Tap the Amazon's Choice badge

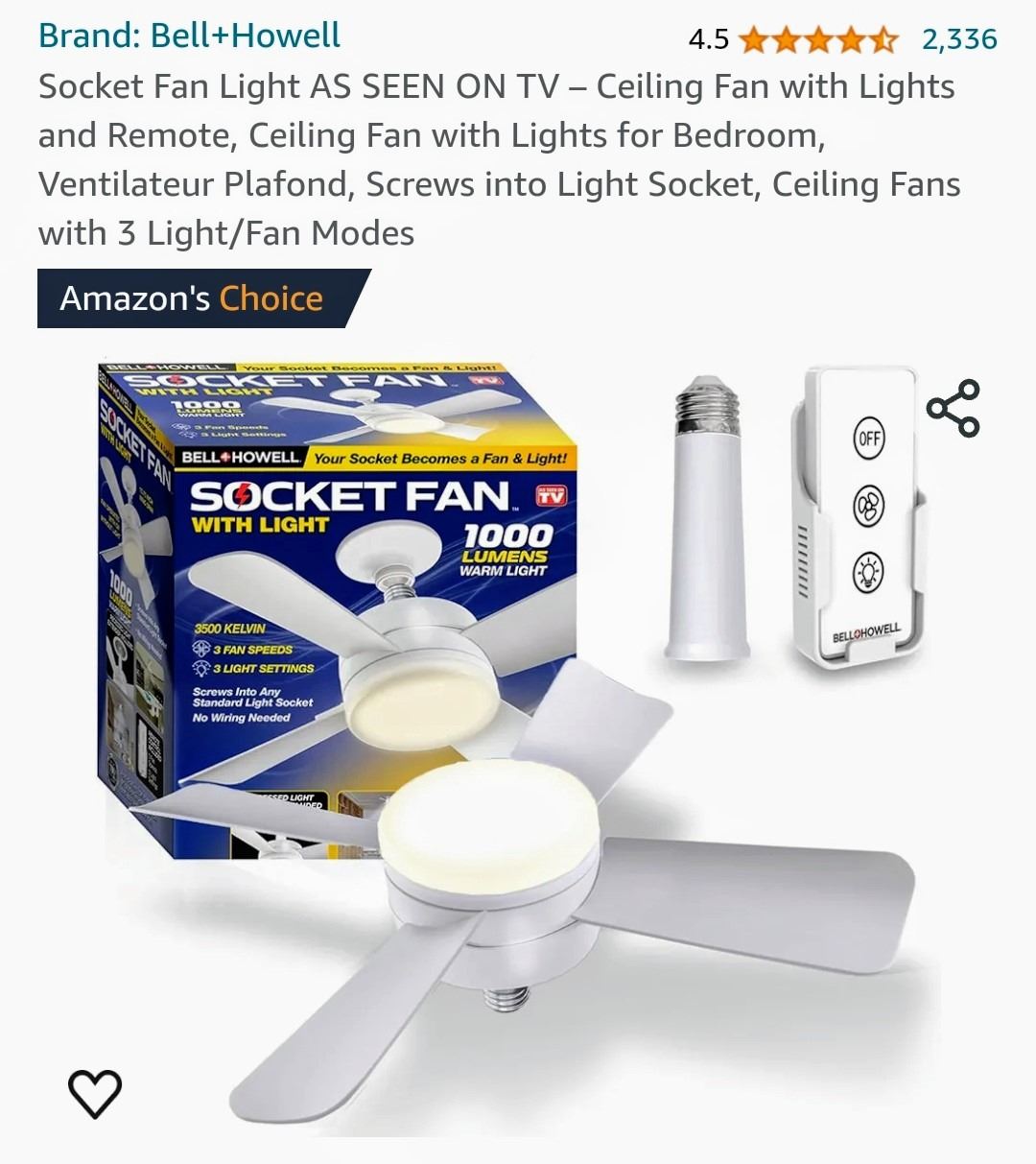192,298
